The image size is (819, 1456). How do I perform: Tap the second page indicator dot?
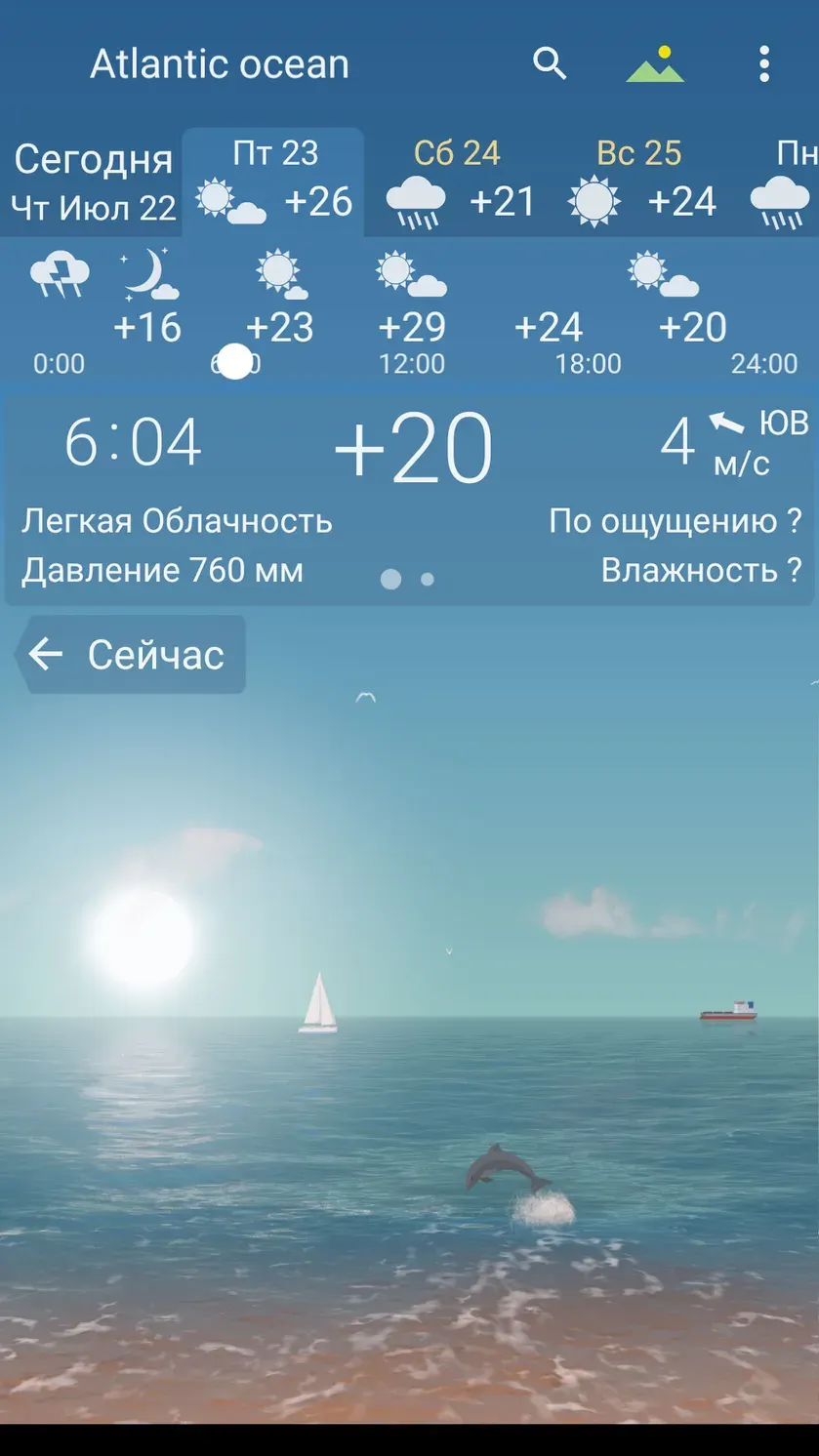[427, 579]
